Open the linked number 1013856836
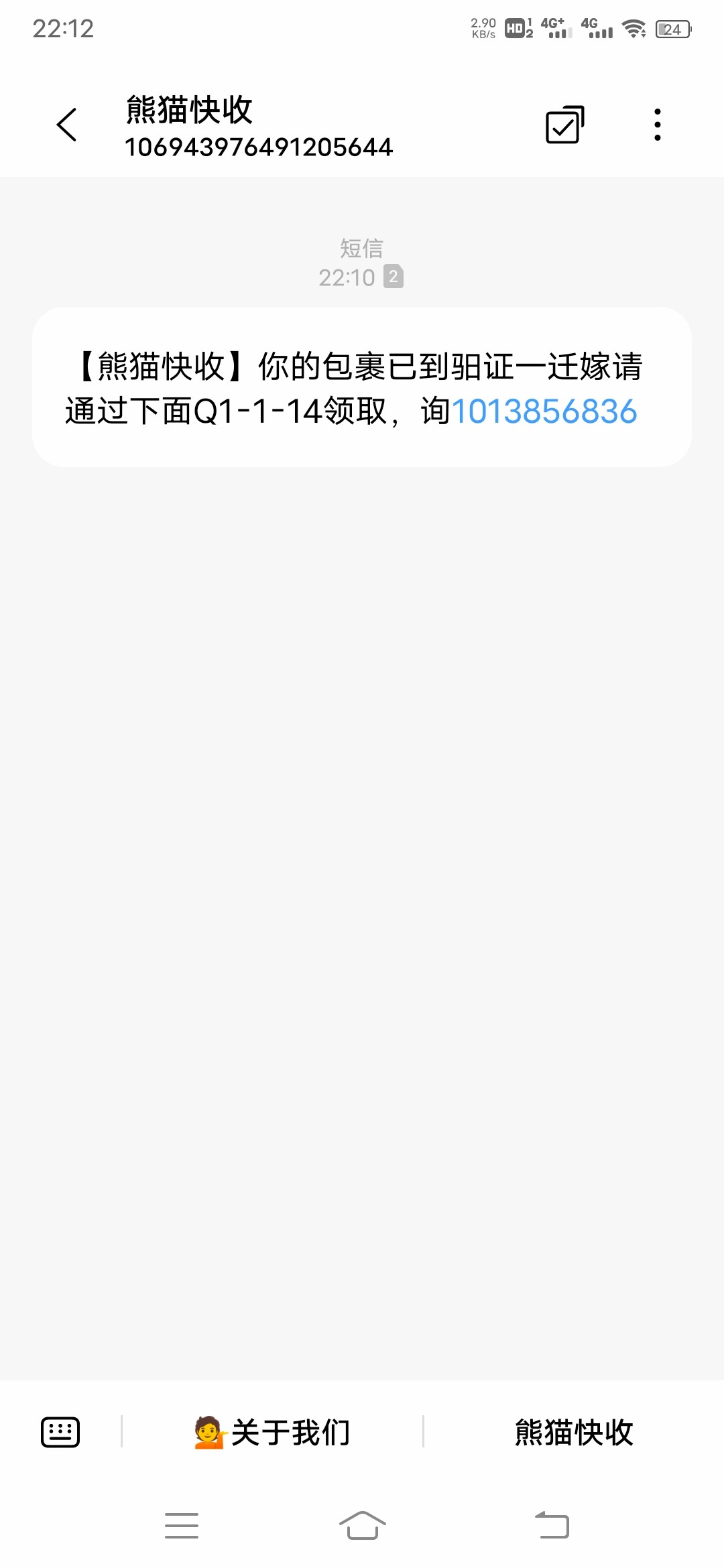724x1568 pixels. pos(544,411)
